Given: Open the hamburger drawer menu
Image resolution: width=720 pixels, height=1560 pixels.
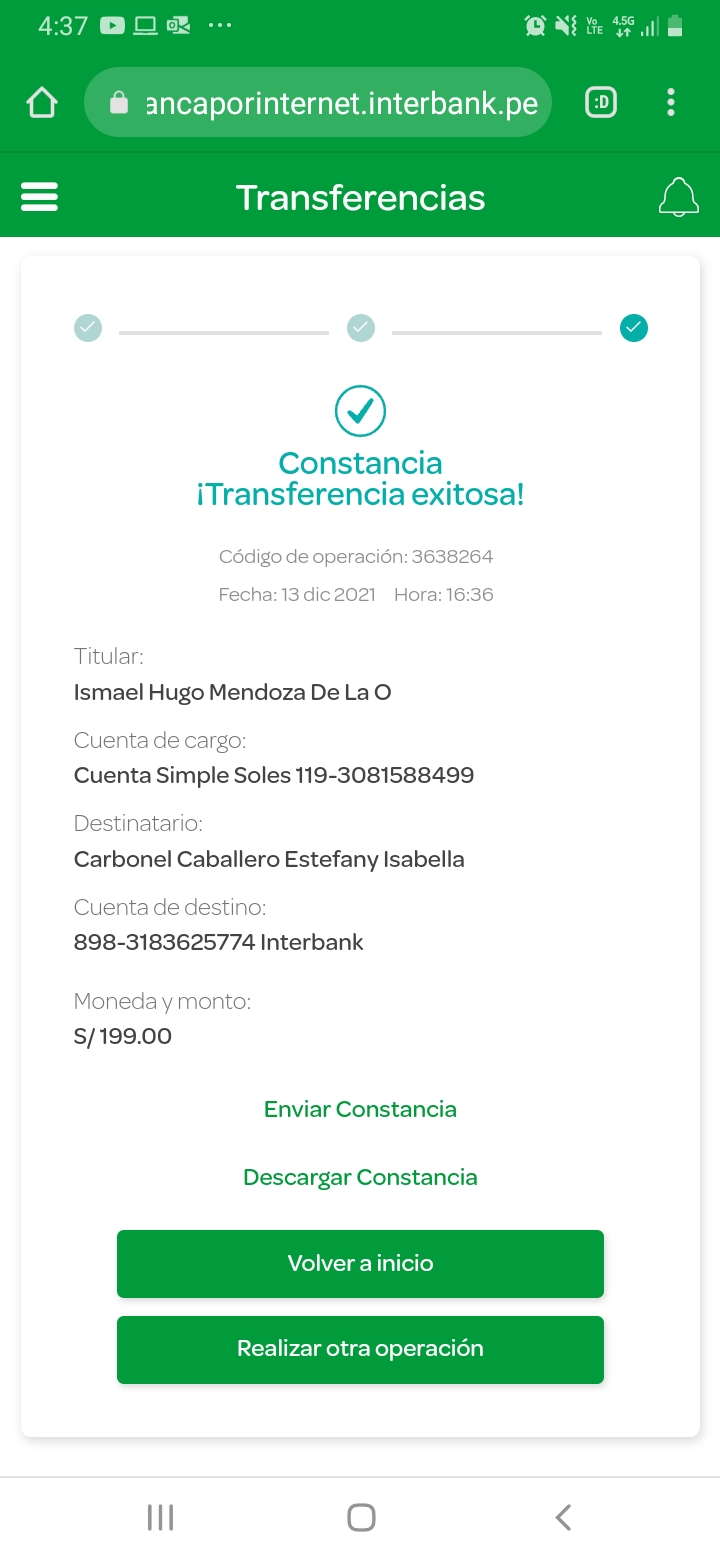Looking at the screenshot, I should tap(40, 196).
